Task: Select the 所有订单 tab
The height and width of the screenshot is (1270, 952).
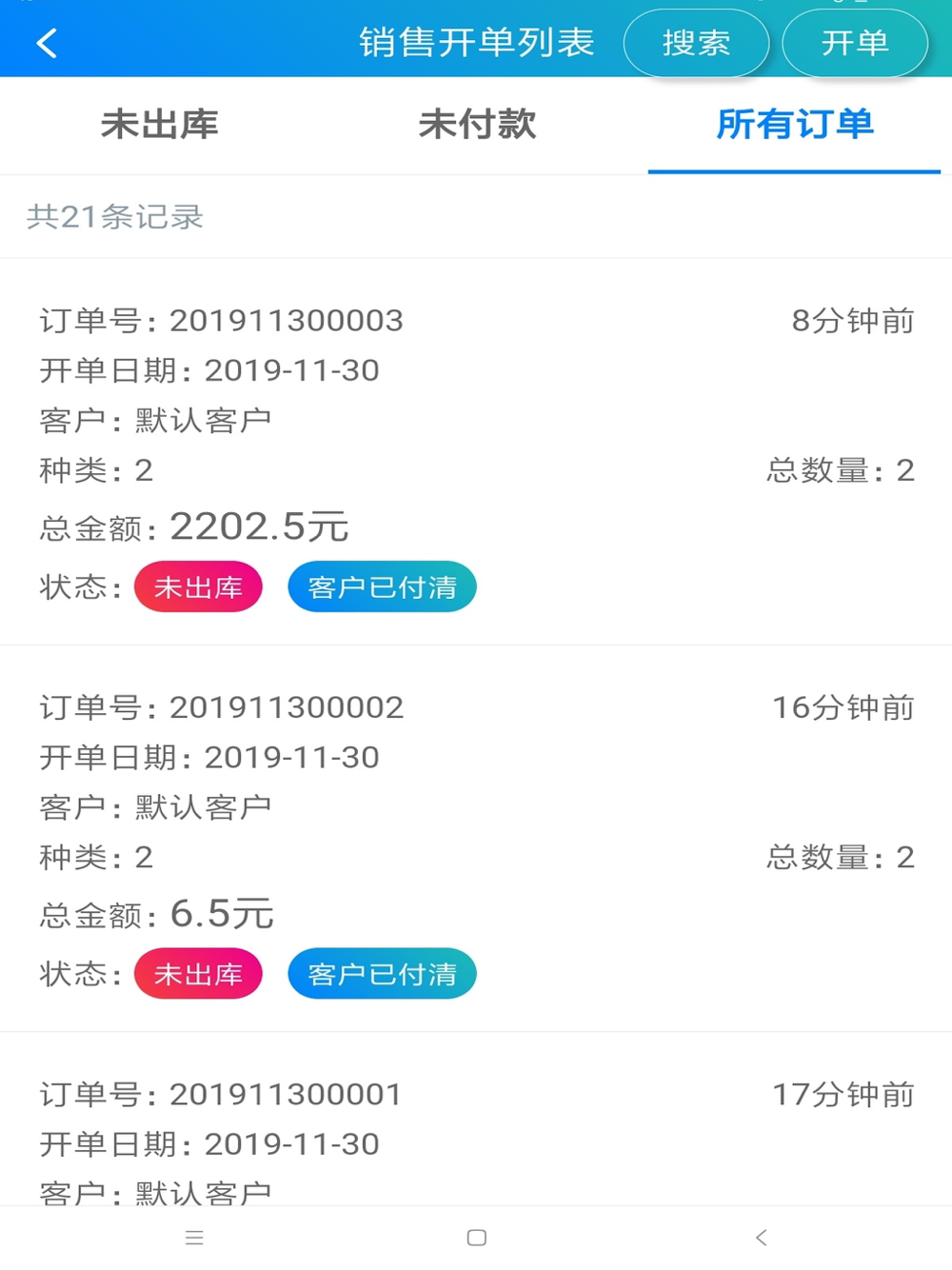Action: coord(794,125)
